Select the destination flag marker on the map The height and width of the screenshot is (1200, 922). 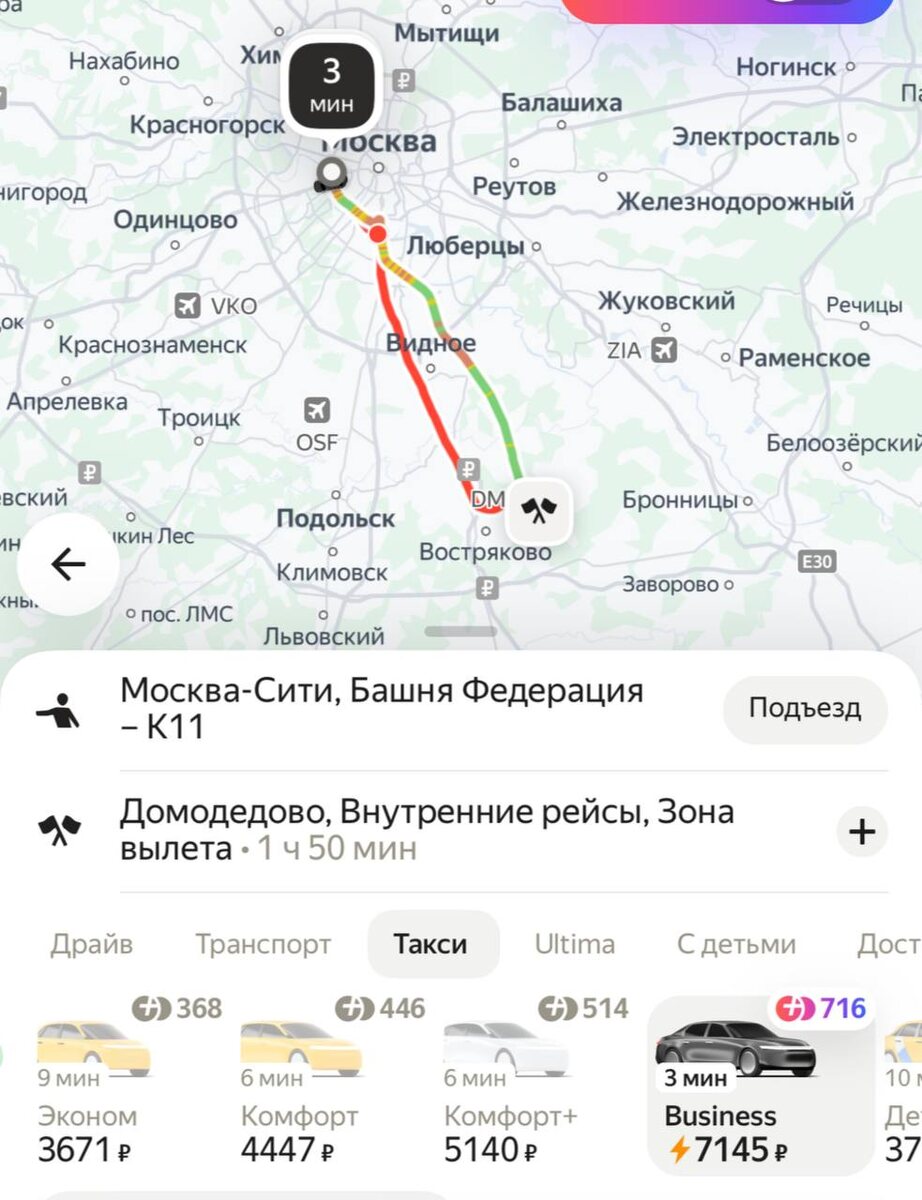pyautogui.click(x=537, y=512)
